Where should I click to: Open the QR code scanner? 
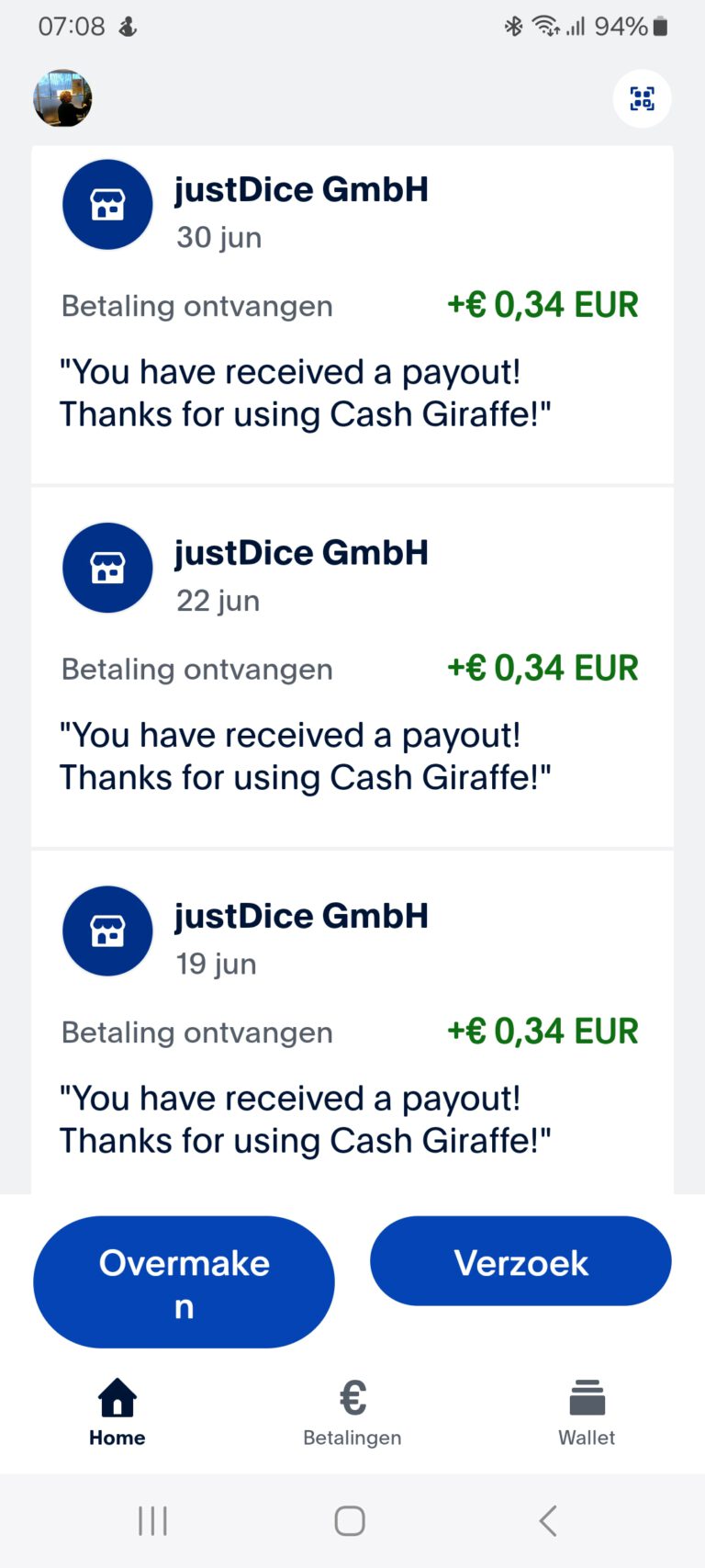click(642, 98)
